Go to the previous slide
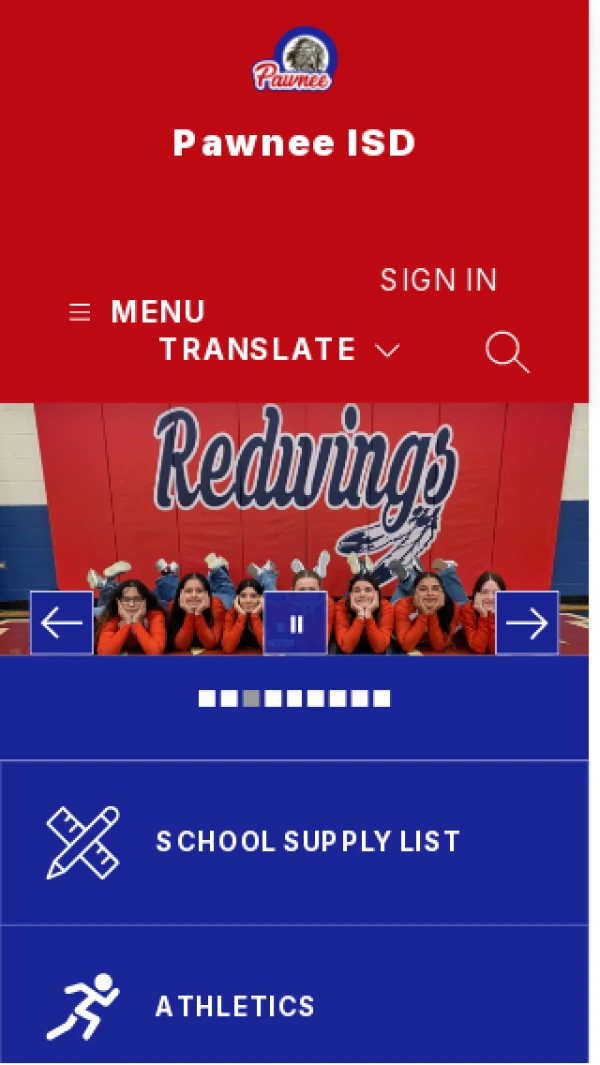 [62, 623]
